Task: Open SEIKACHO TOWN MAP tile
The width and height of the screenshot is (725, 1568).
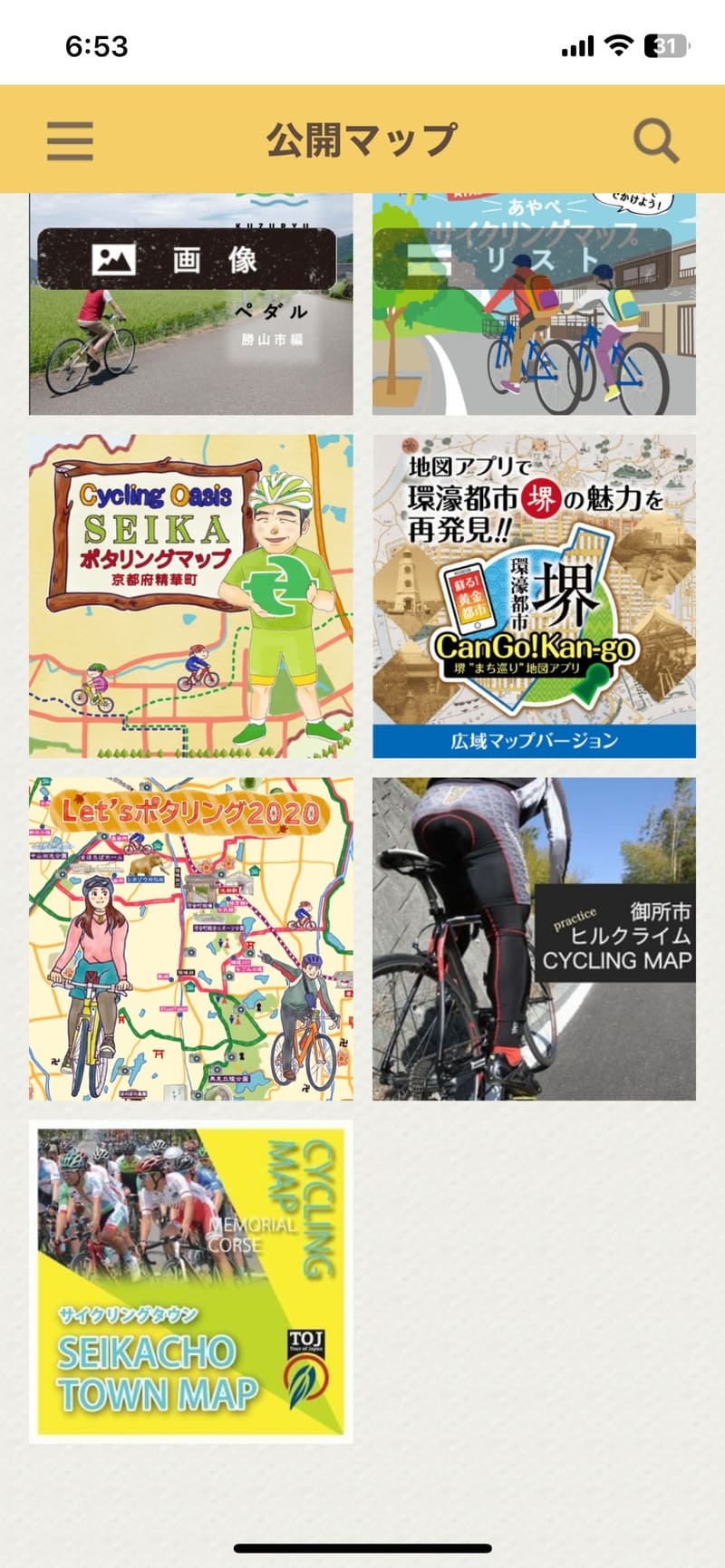Action: click(191, 1282)
